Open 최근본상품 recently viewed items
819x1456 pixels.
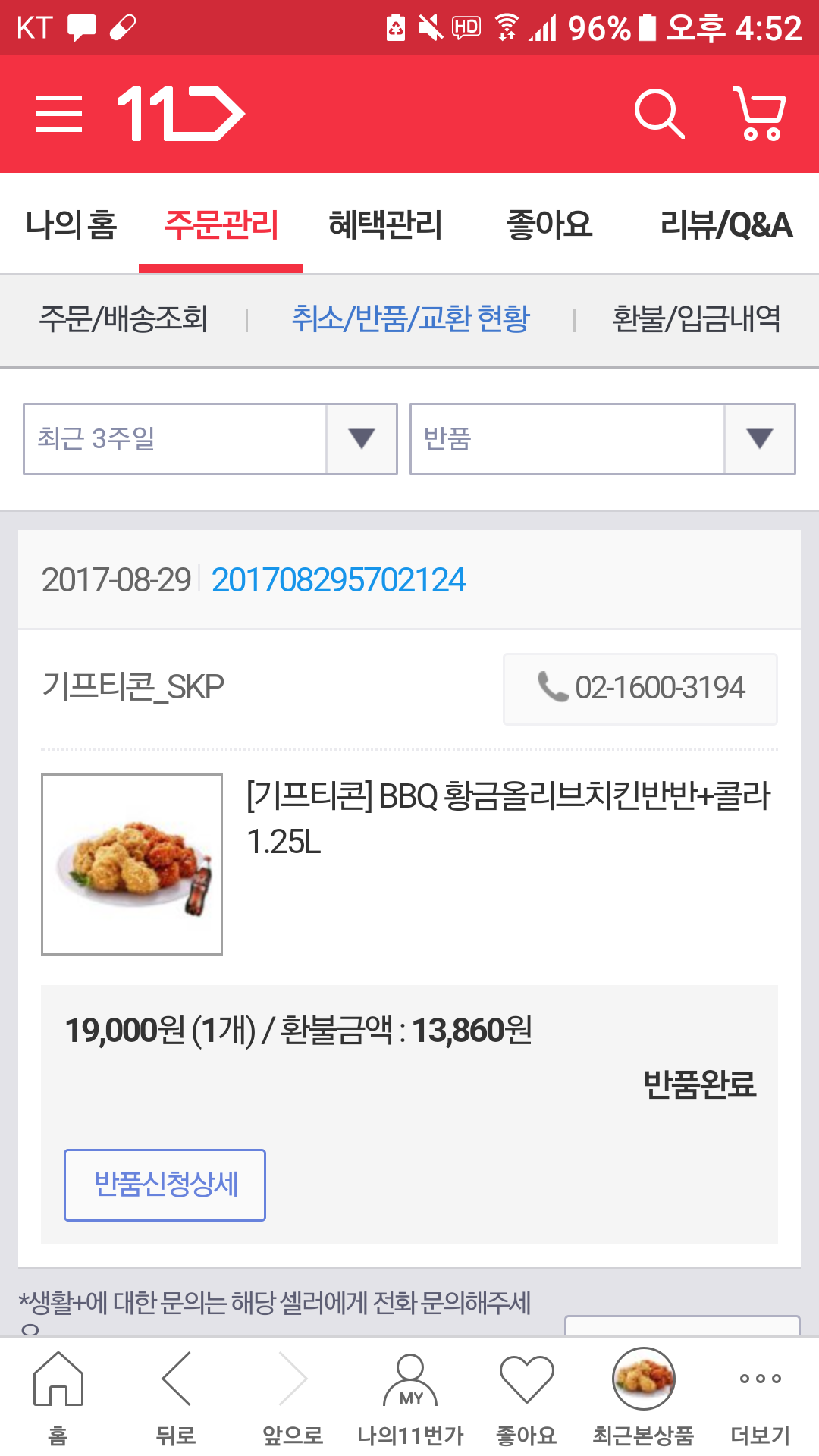point(643,1397)
